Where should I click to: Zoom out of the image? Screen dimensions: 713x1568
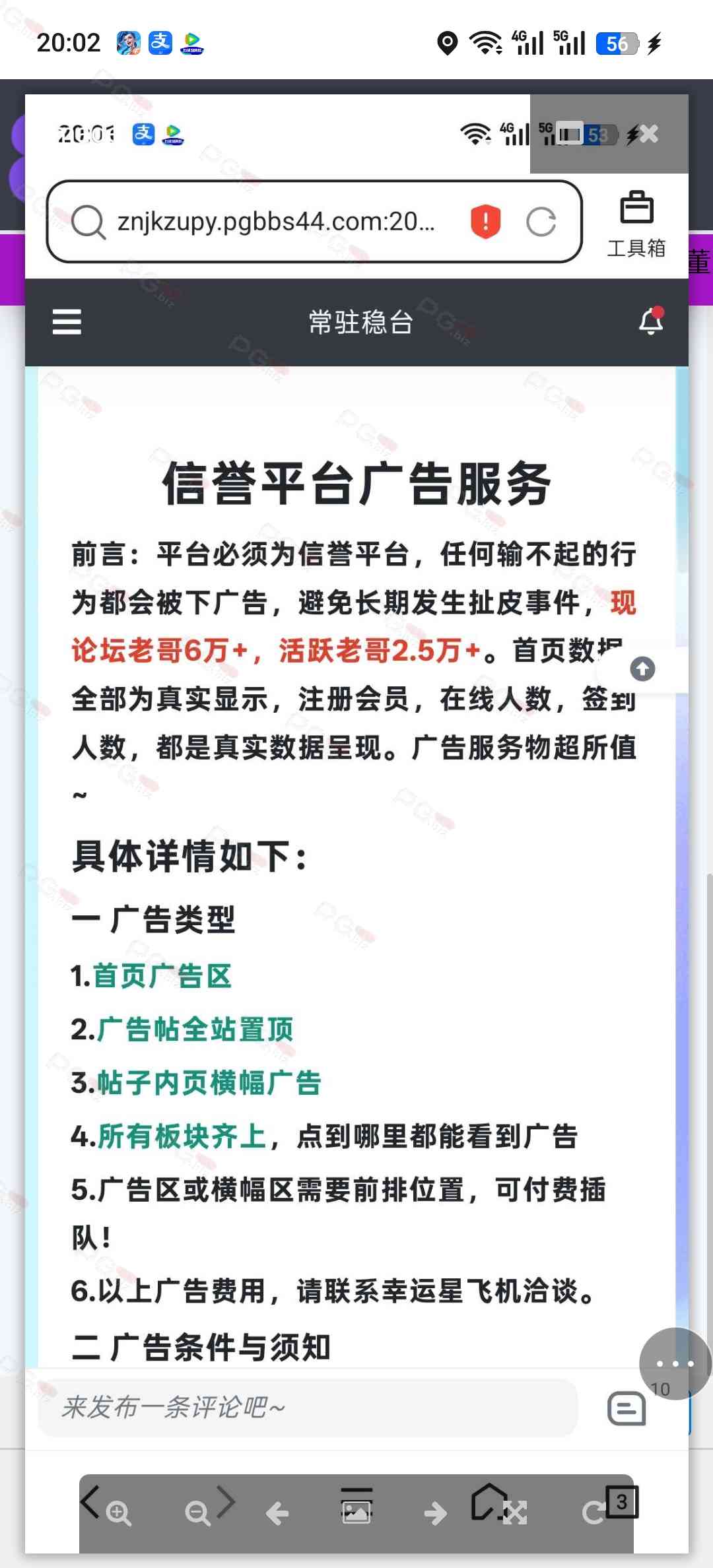click(197, 1513)
